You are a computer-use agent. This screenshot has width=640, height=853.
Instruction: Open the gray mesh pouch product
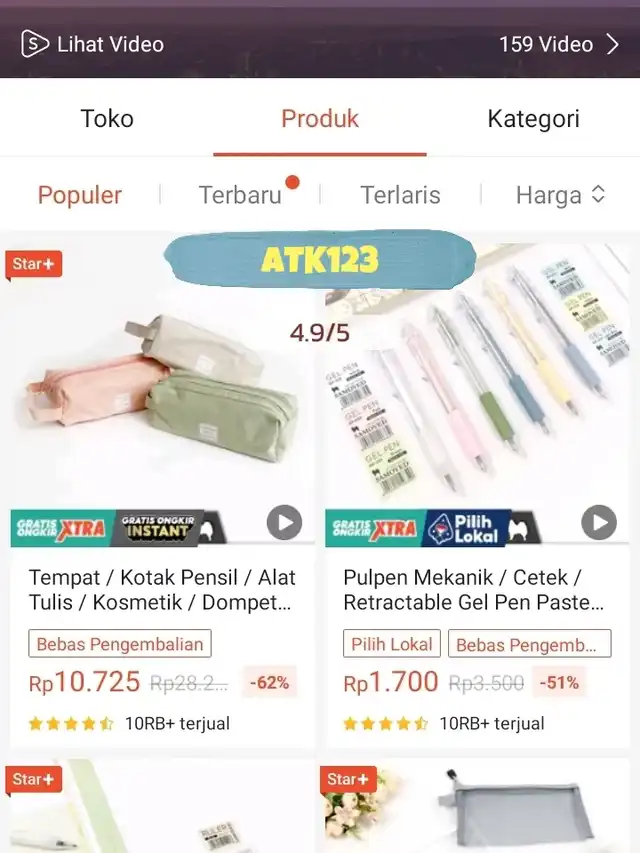tap(477, 808)
